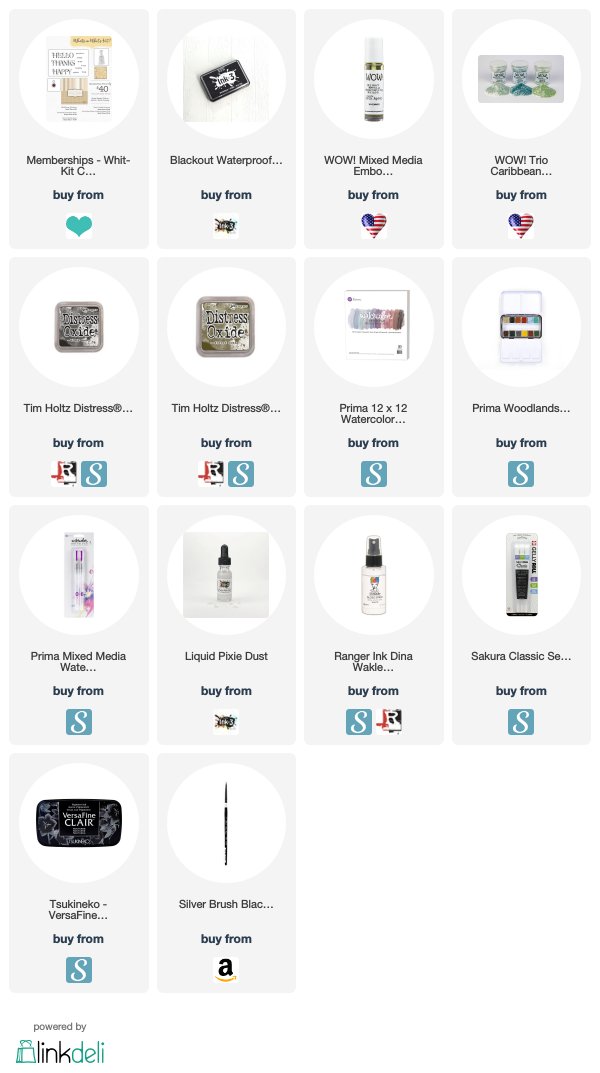The height and width of the screenshot is (1073, 600).
Task: Tap the teal heart store icon under Memberships
Action: coord(79,225)
